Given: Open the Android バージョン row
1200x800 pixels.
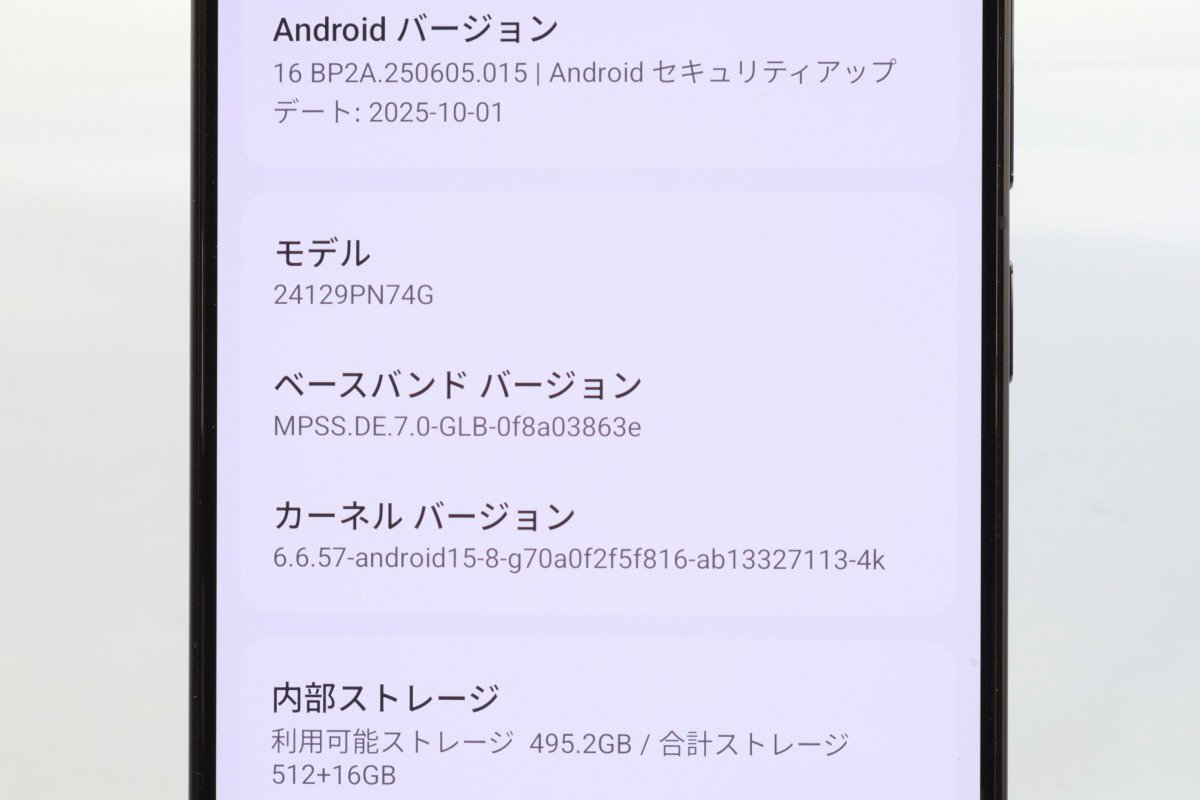Looking at the screenshot, I should [x=585, y=72].
